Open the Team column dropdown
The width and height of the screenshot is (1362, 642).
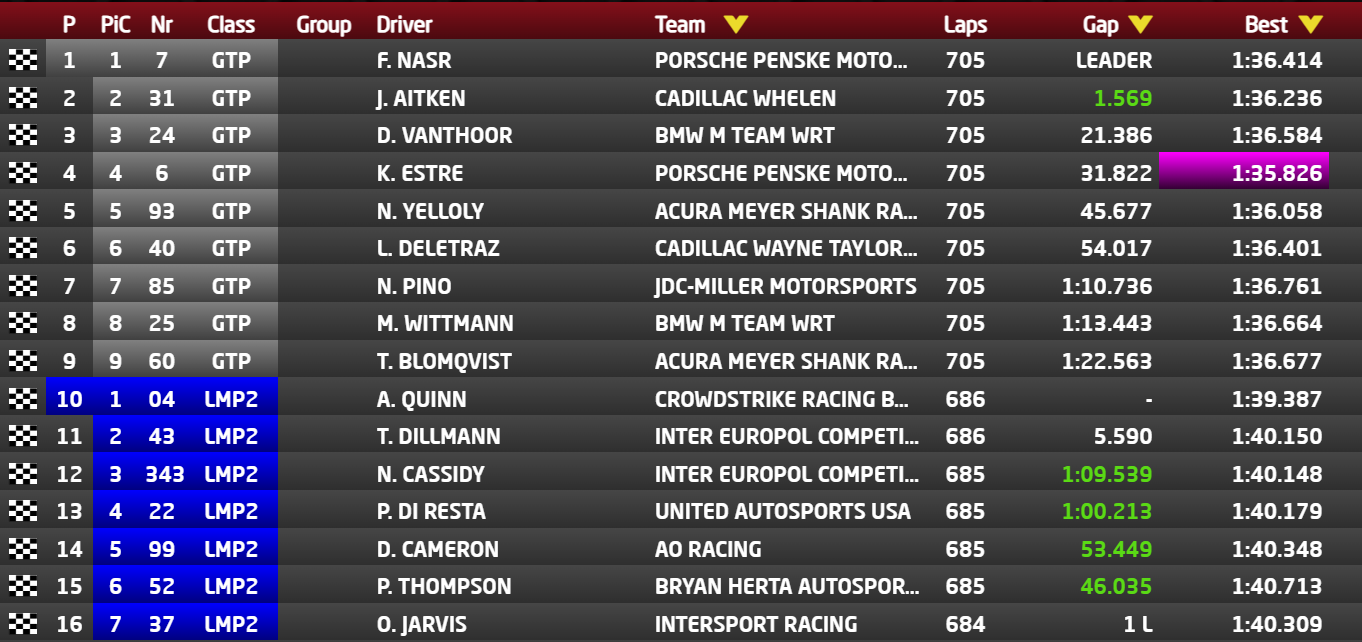[x=735, y=25]
